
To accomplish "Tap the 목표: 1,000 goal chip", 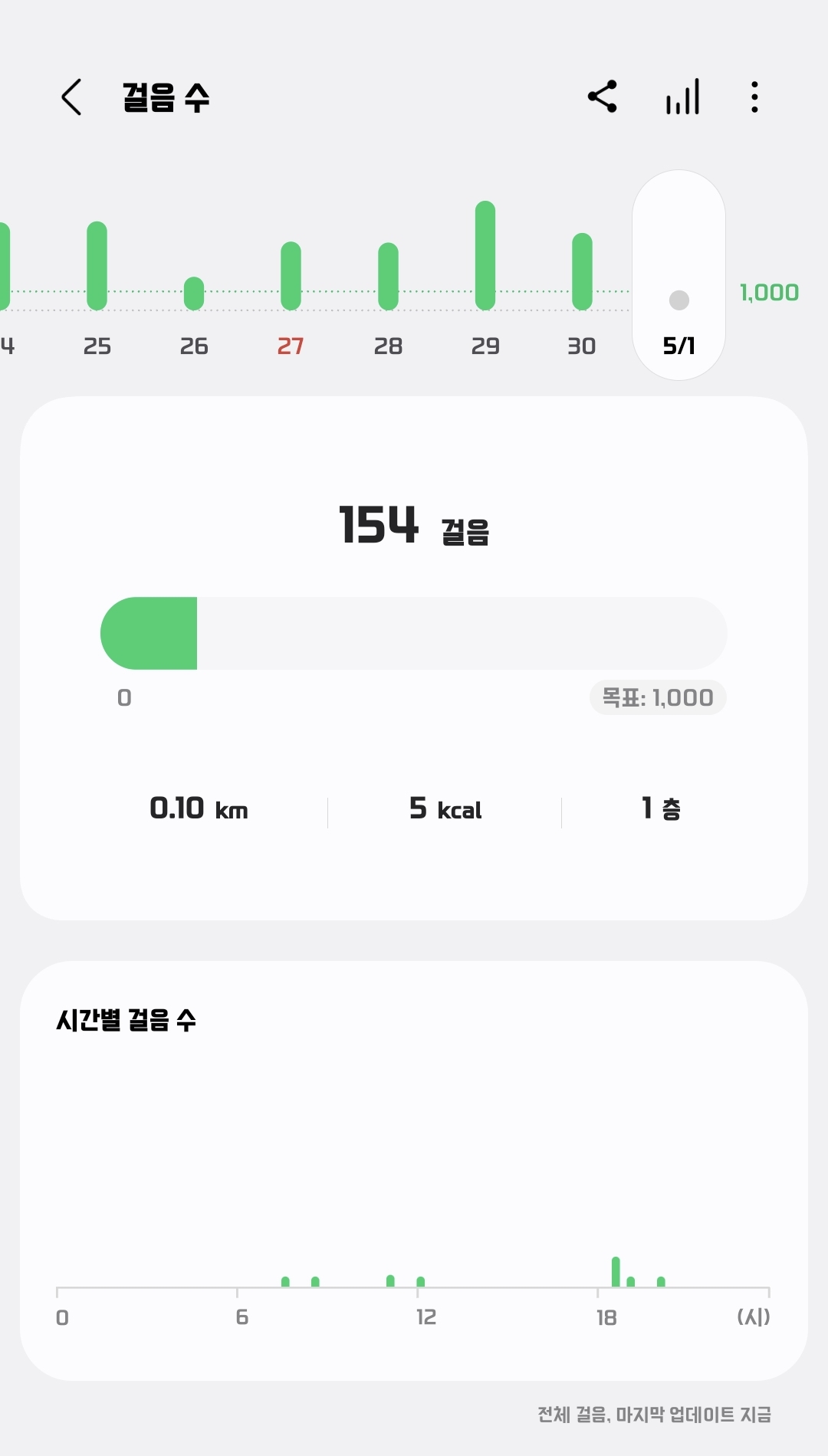I will pos(658,697).
